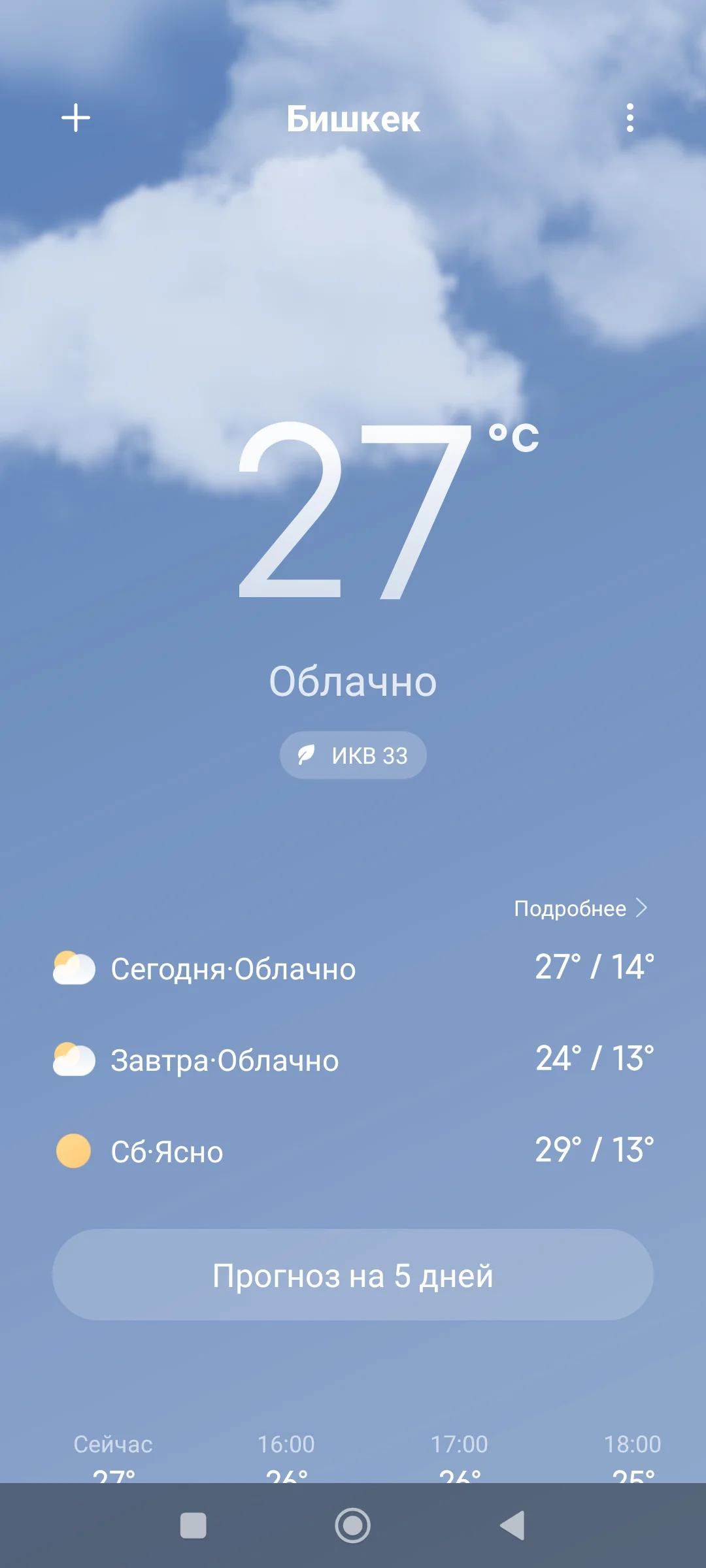The image size is (706, 1568).
Task: Open today's forecast row Сегодня·Облачно
Action: [x=353, y=968]
